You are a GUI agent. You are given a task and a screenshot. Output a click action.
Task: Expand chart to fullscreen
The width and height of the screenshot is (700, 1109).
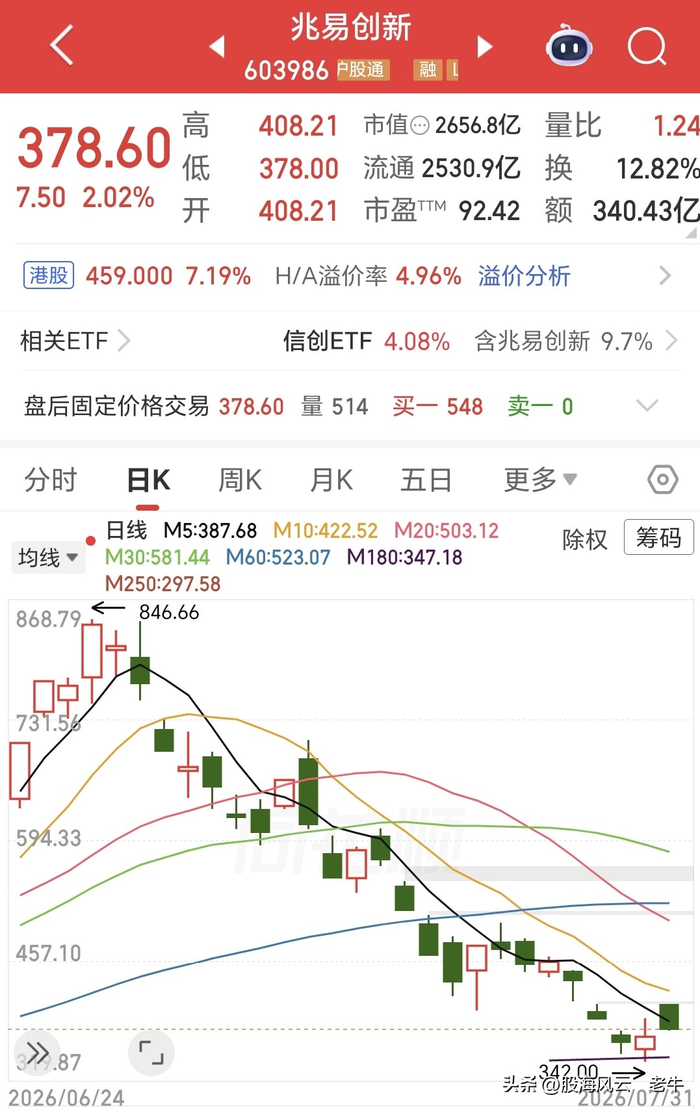(151, 1052)
